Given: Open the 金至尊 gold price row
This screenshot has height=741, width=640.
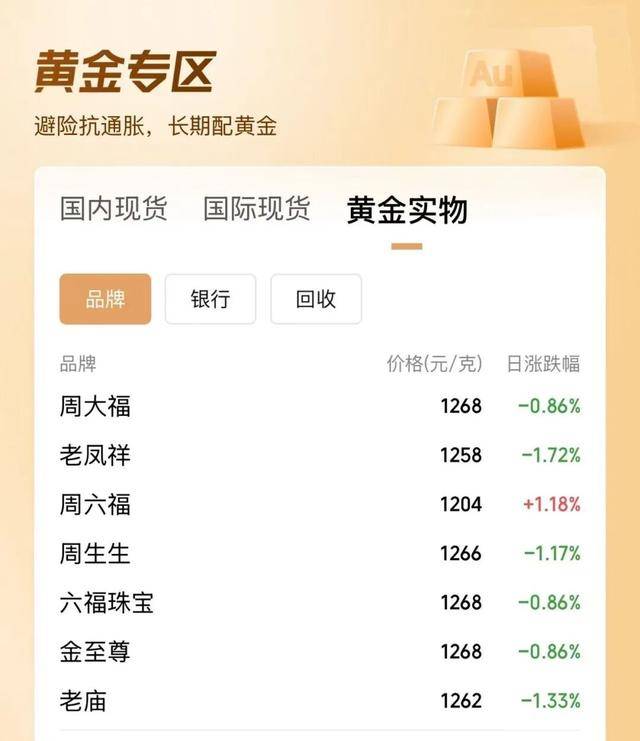Looking at the screenshot, I should 319,652.
